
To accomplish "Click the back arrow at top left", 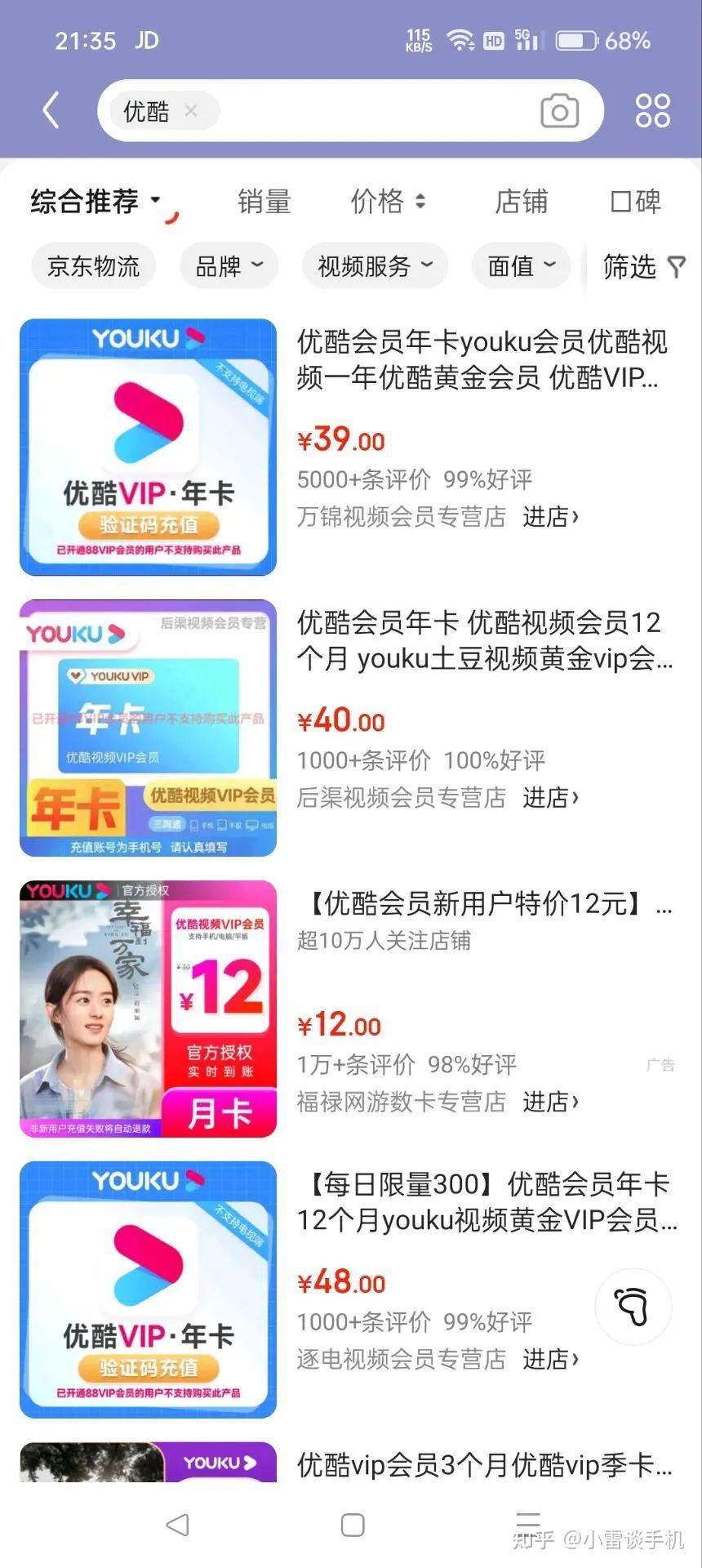I will pos(50,109).
